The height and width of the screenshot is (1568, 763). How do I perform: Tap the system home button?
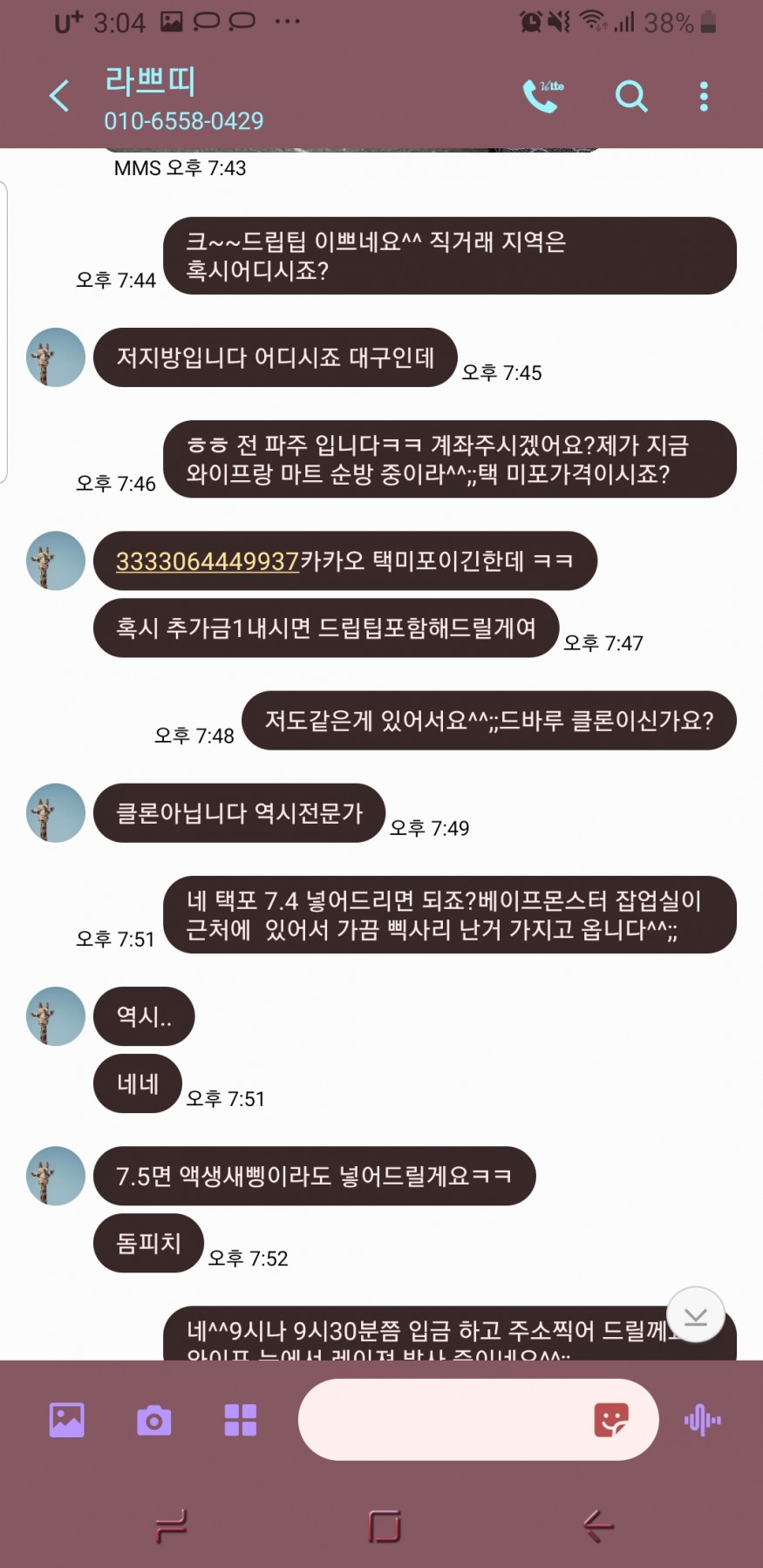coord(384,1526)
